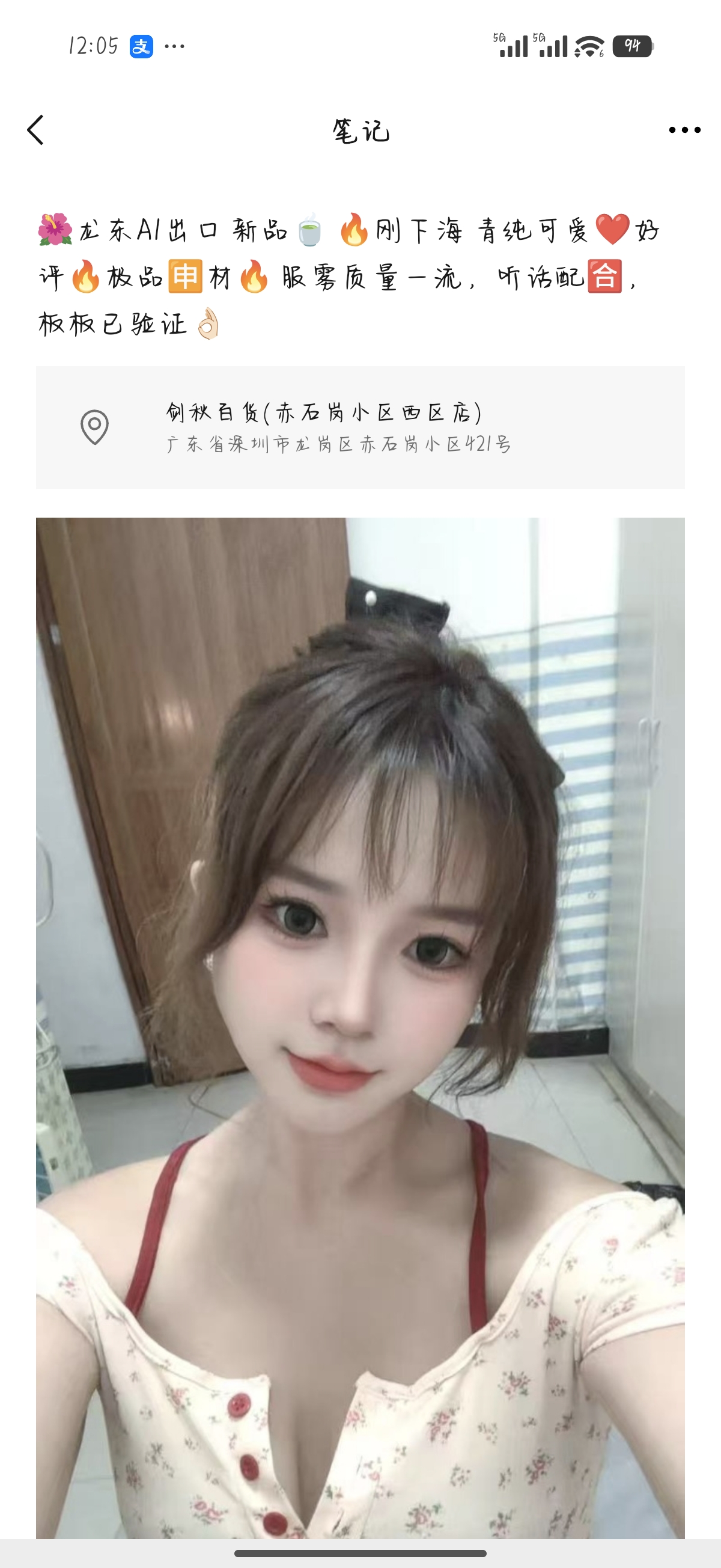Tap the Alipay icon in the status bar
The image size is (721, 1568).
(142, 45)
